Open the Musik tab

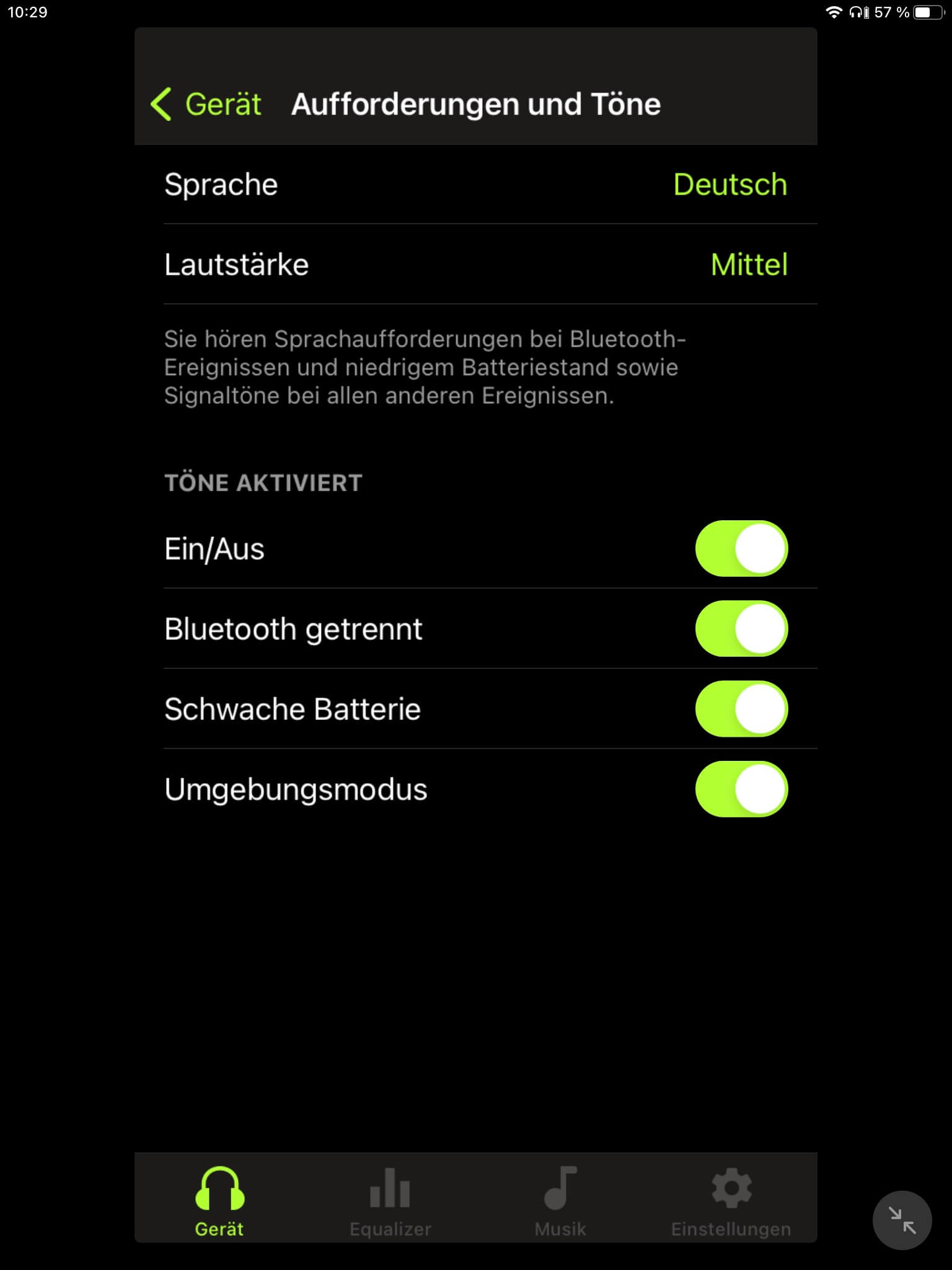tap(560, 1202)
